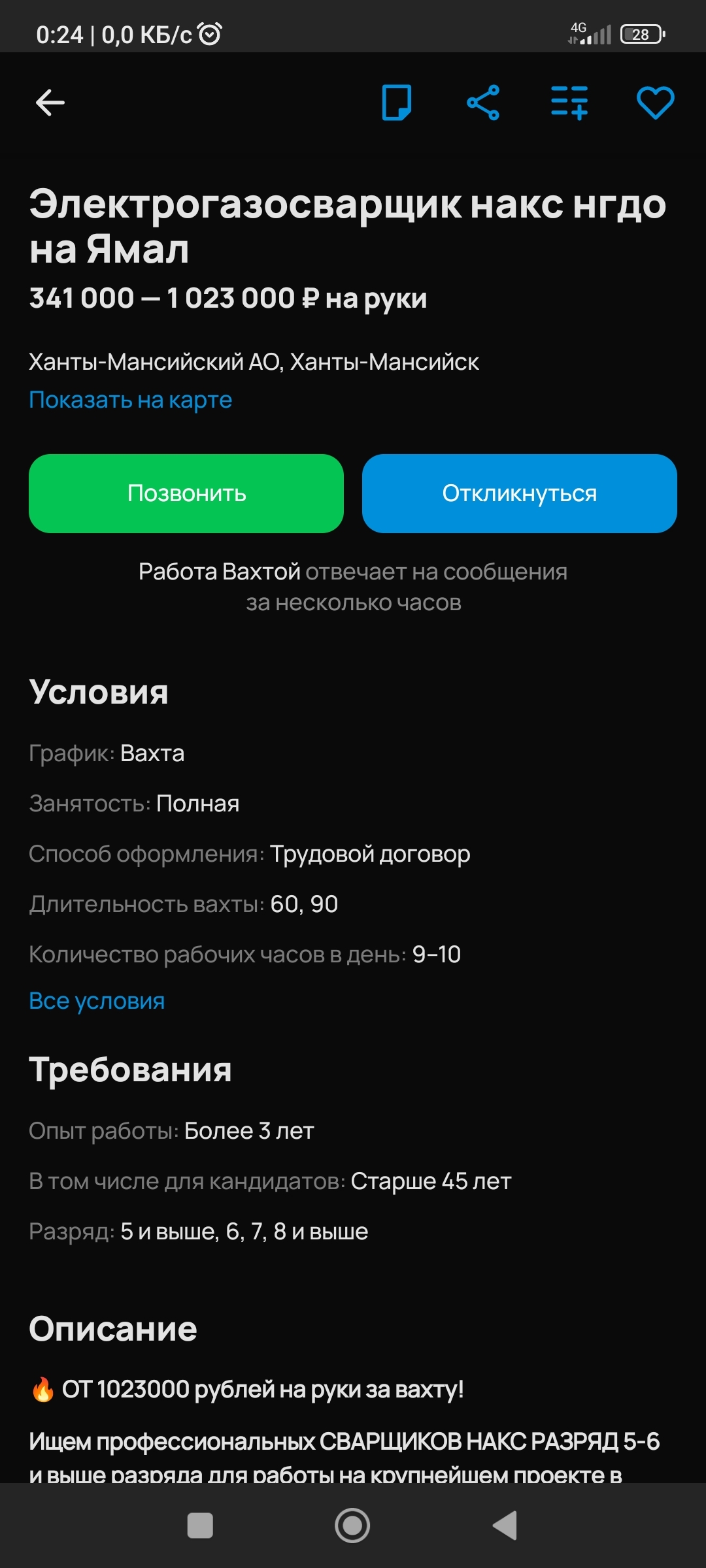706x1568 pixels.
Task: Expand "Все условия" link
Action: 97,1001
